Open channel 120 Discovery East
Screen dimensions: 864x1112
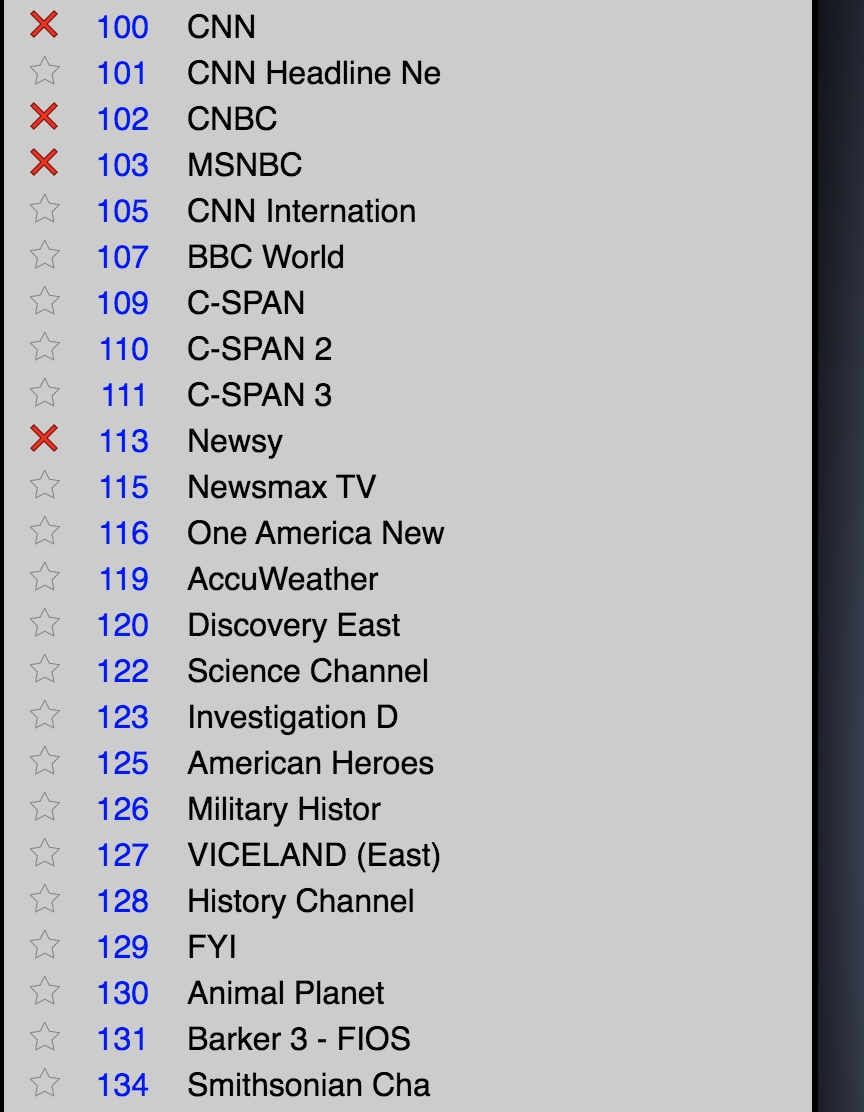pyautogui.click(x=293, y=625)
